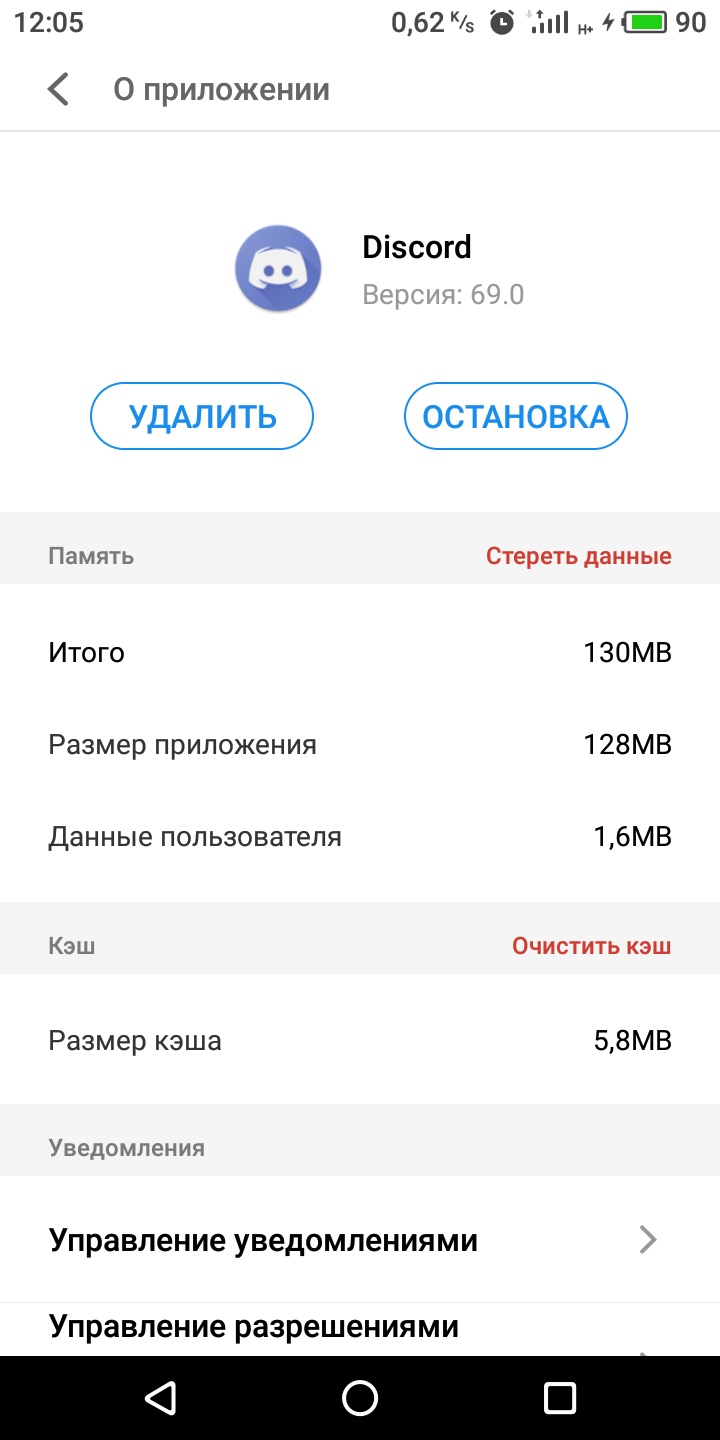Force stop Discord with the ОСТАНОВКА button
This screenshot has height=1440, width=720.
pos(516,416)
